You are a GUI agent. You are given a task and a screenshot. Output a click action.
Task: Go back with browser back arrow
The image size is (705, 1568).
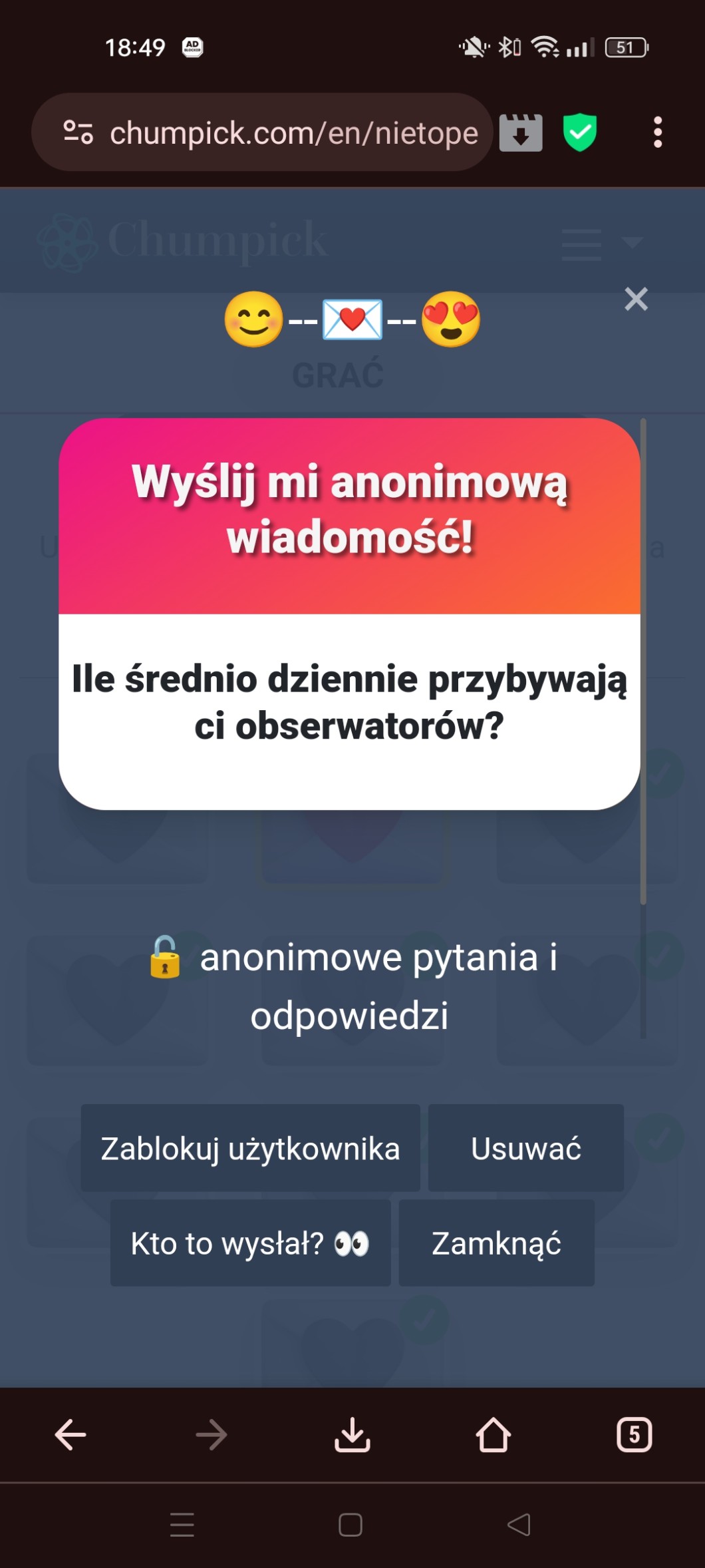tap(70, 1435)
